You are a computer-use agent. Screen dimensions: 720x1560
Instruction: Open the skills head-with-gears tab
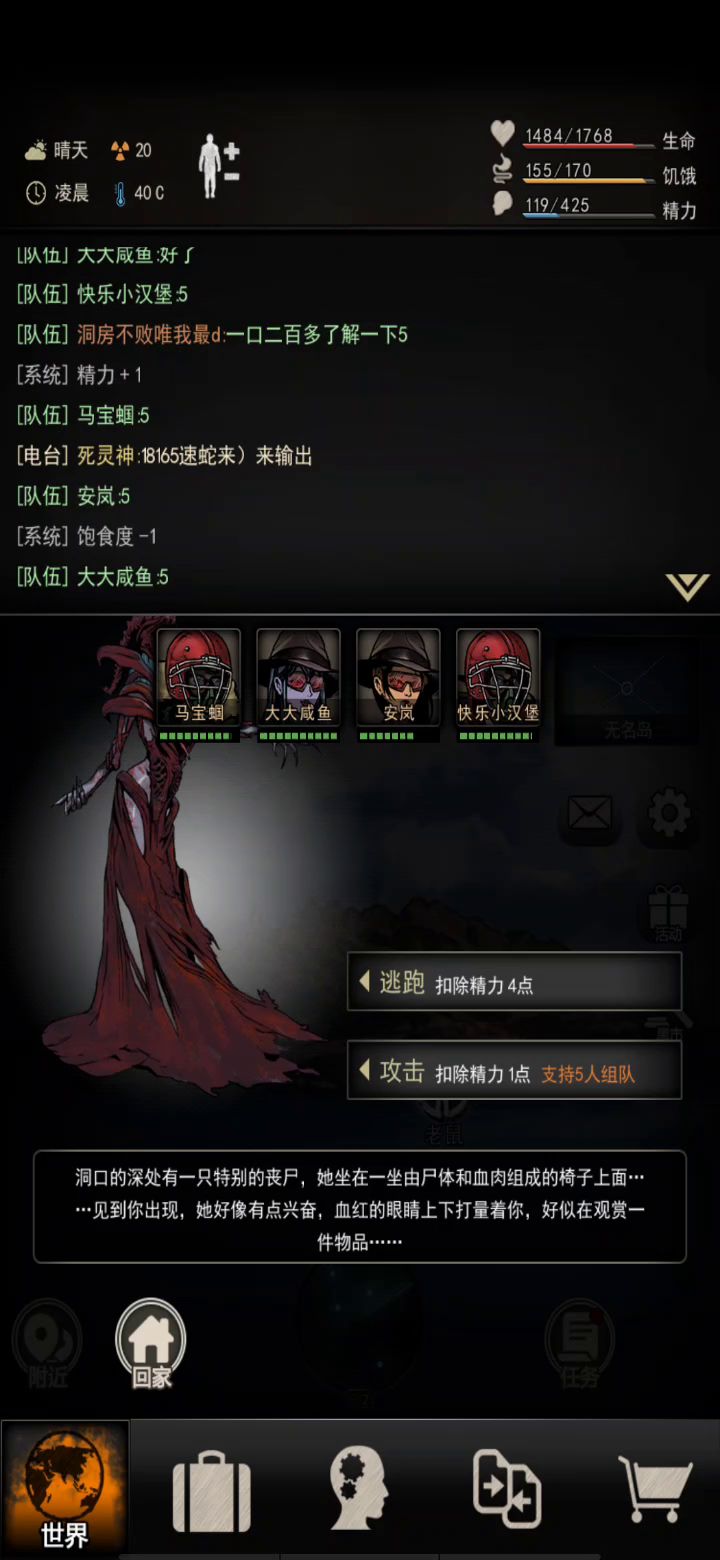pyautogui.click(x=359, y=1488)
